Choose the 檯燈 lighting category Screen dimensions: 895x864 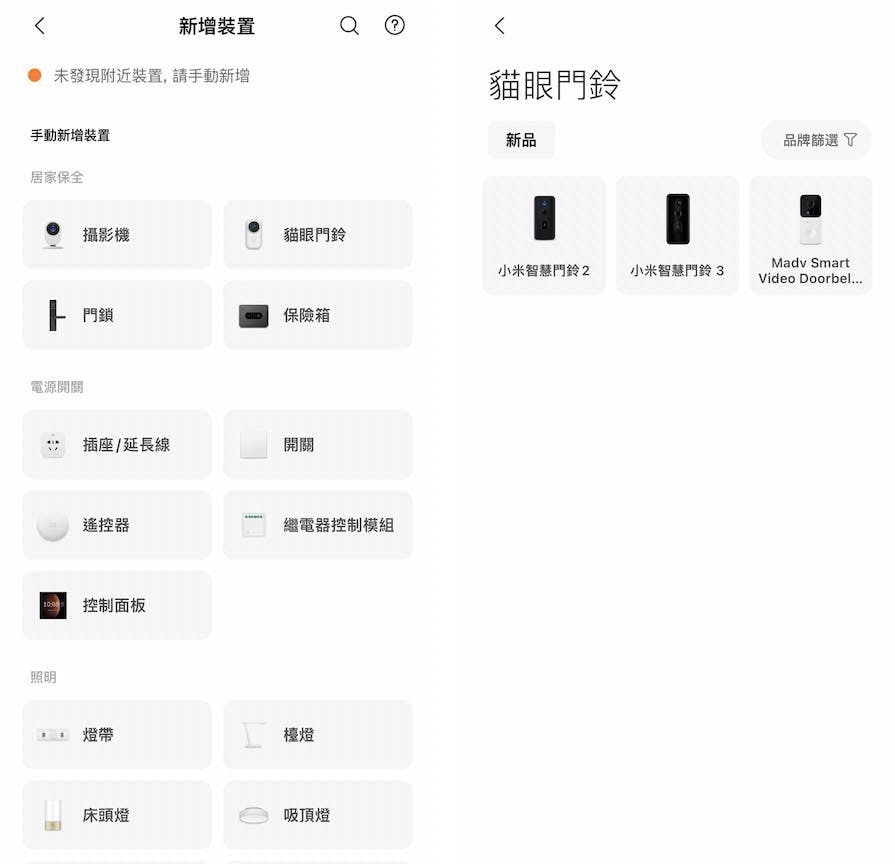click(x=317, y=735)
